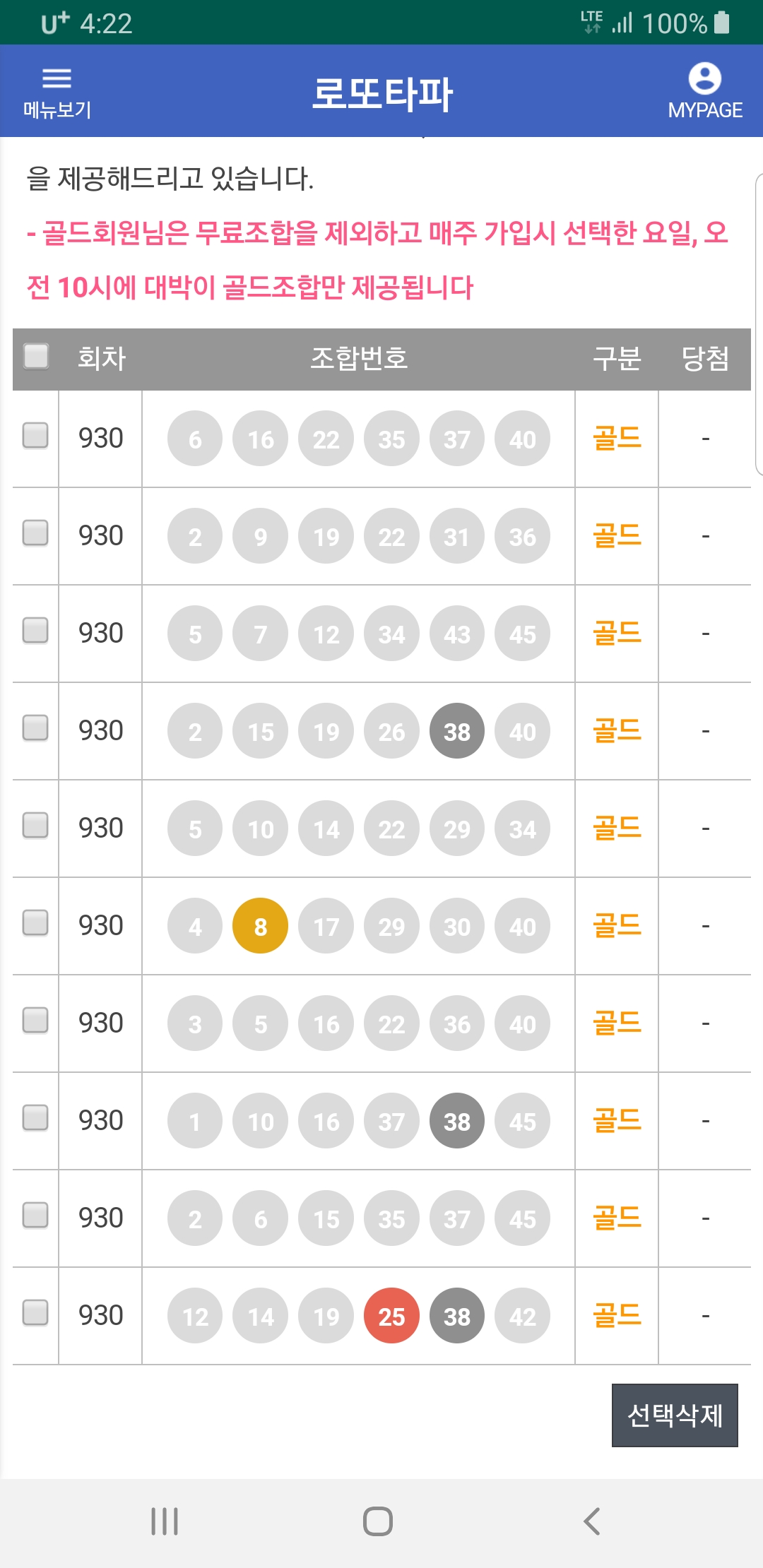Select row with numbers 2 9 19 22 31 36
Screen dimensions: 763x1568
(x=35, y=533)
